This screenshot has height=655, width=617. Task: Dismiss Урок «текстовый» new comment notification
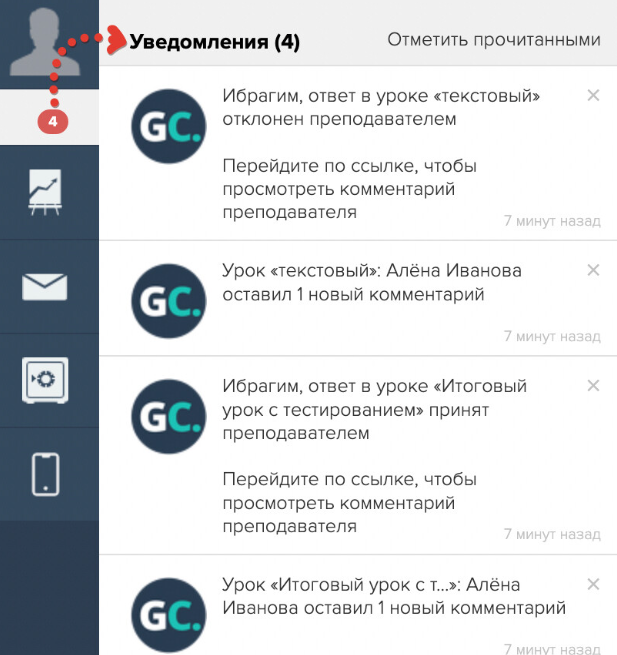[x=593, y=270]
